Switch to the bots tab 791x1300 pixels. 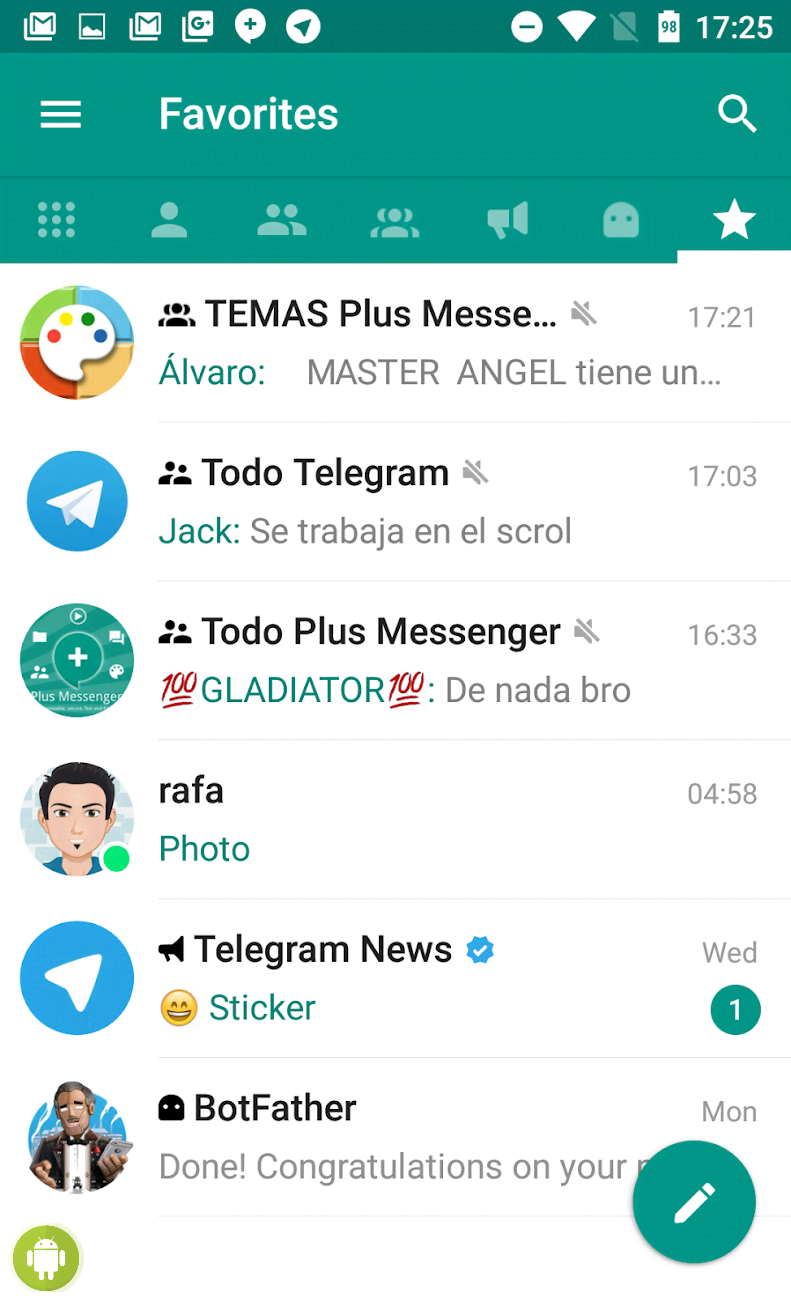621,220
